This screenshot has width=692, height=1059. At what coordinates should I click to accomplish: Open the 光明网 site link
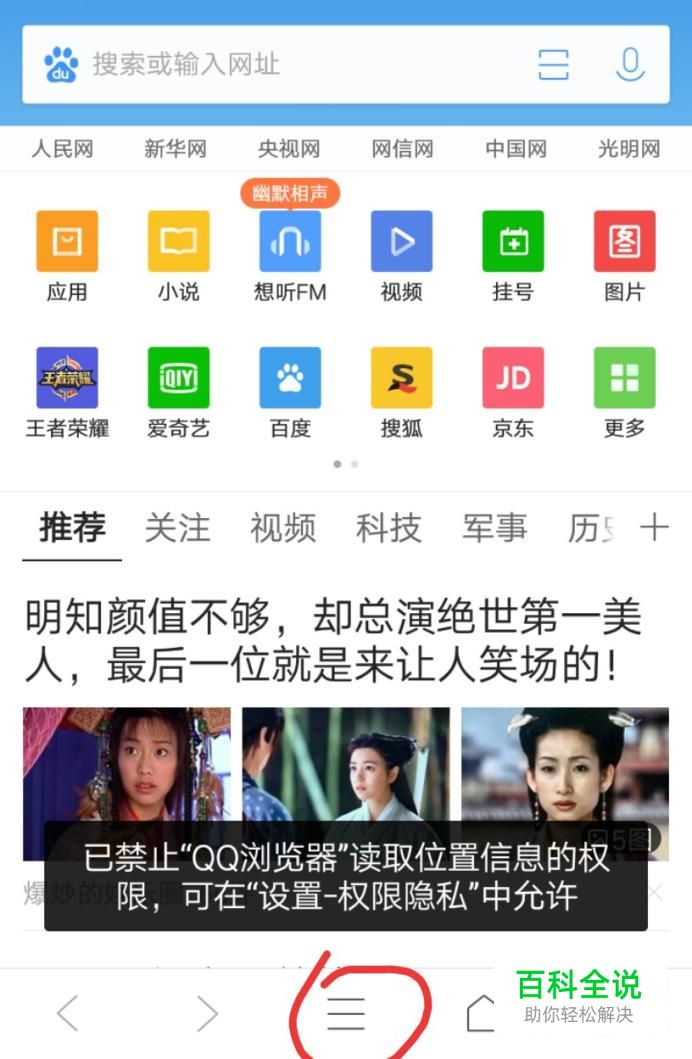point(629,150)
